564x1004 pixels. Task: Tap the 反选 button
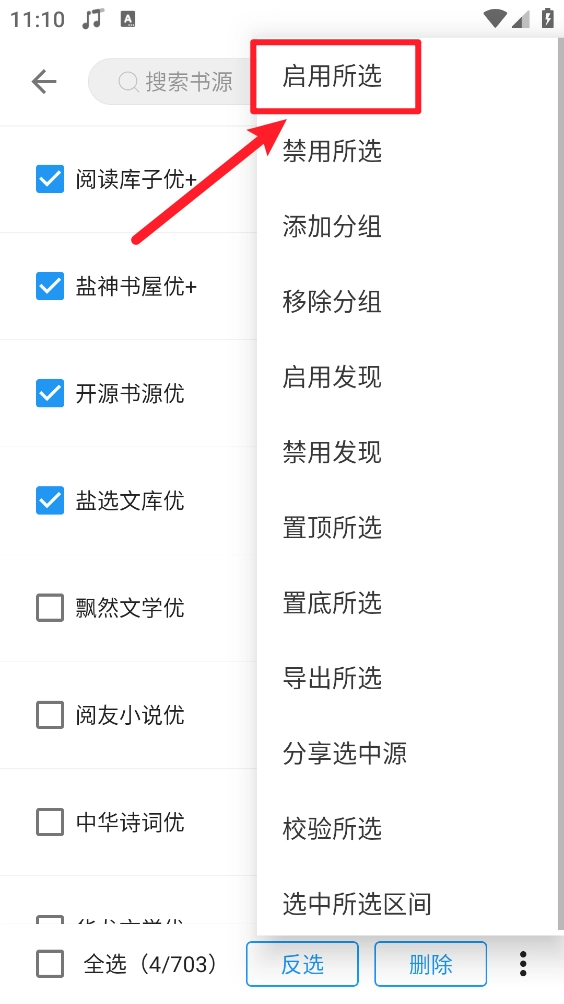tap(302, 964)
